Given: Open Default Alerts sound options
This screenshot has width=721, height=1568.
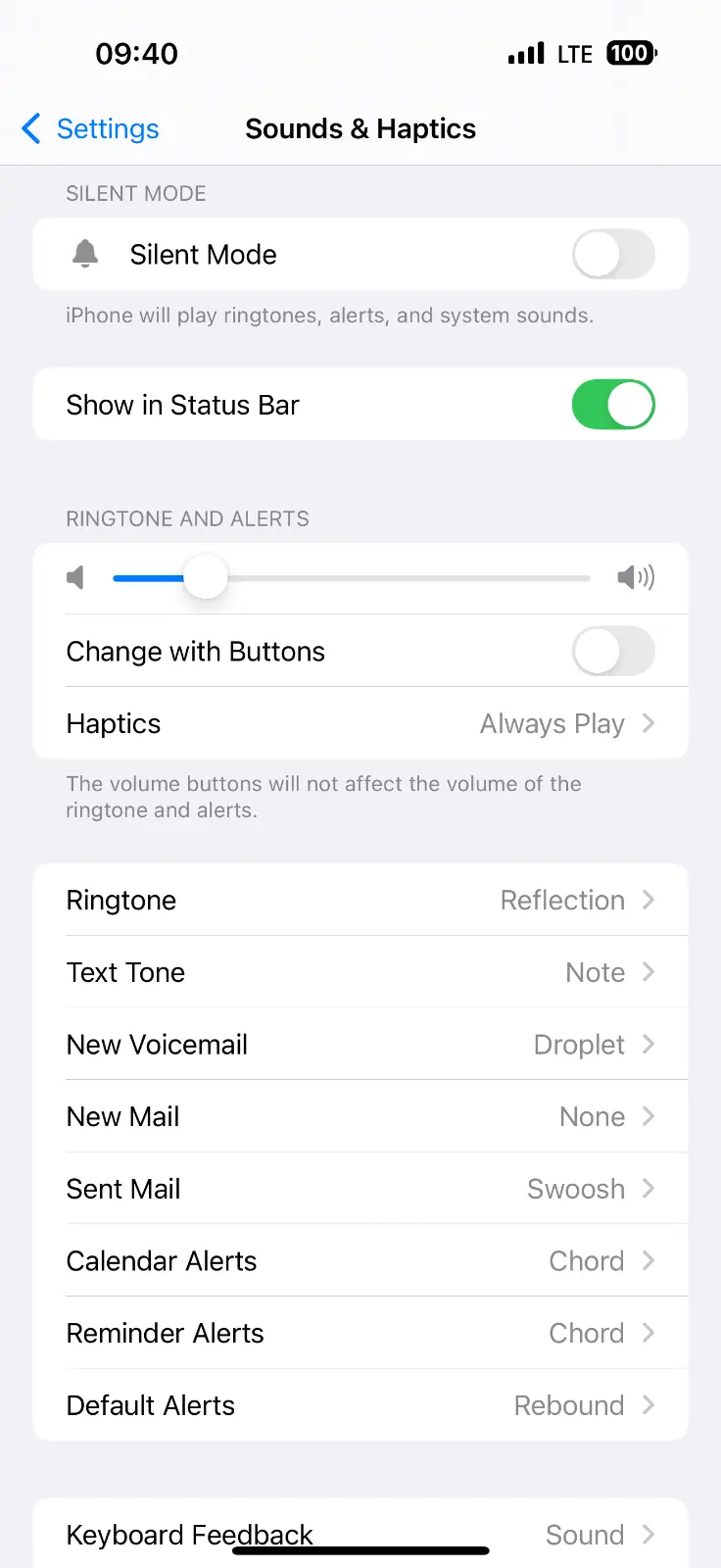Looking at the screenshot, I should pos(360,1405).
